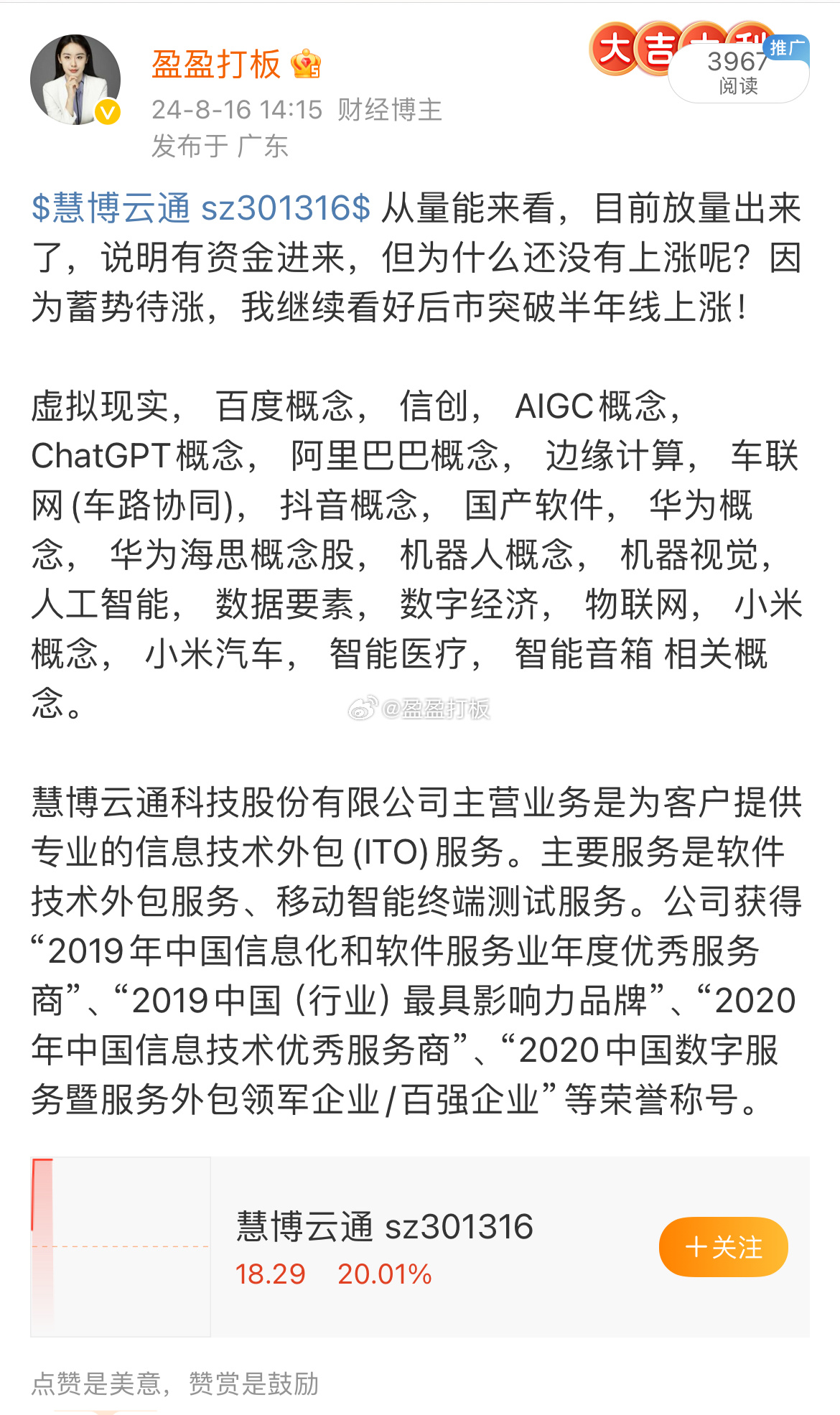The image size is (840, 1415).
Task: Click the 20.01% gain percentage
Action: coord(386,1273)
